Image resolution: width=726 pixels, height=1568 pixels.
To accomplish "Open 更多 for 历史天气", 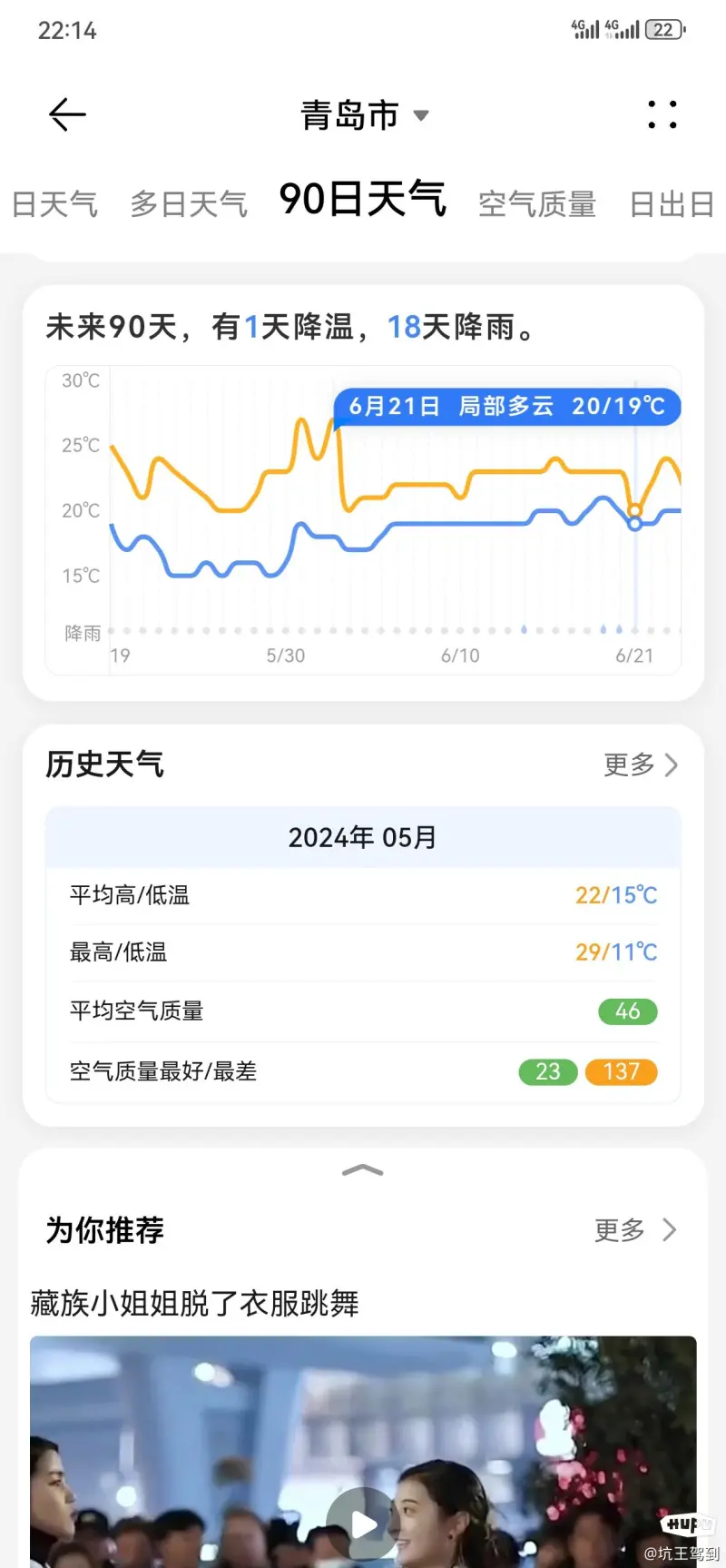I will (x=641, y=764).
